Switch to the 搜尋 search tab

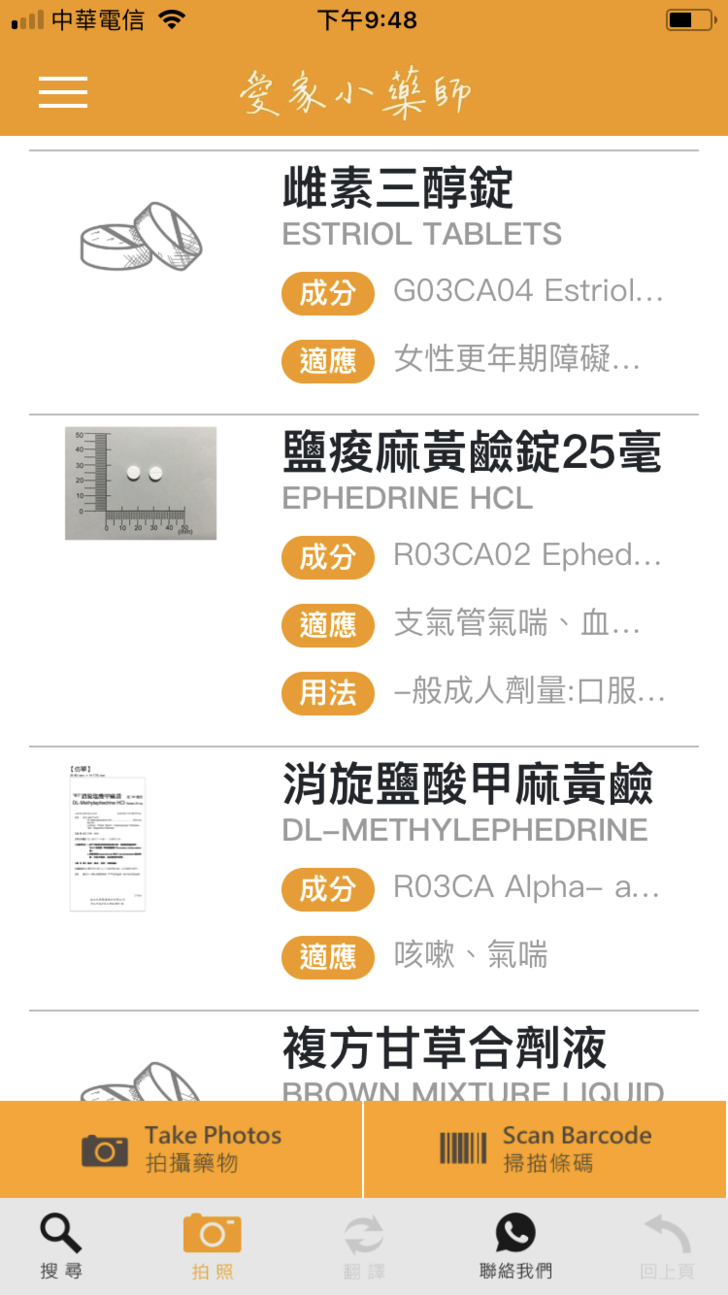[x=61, y=1246]
